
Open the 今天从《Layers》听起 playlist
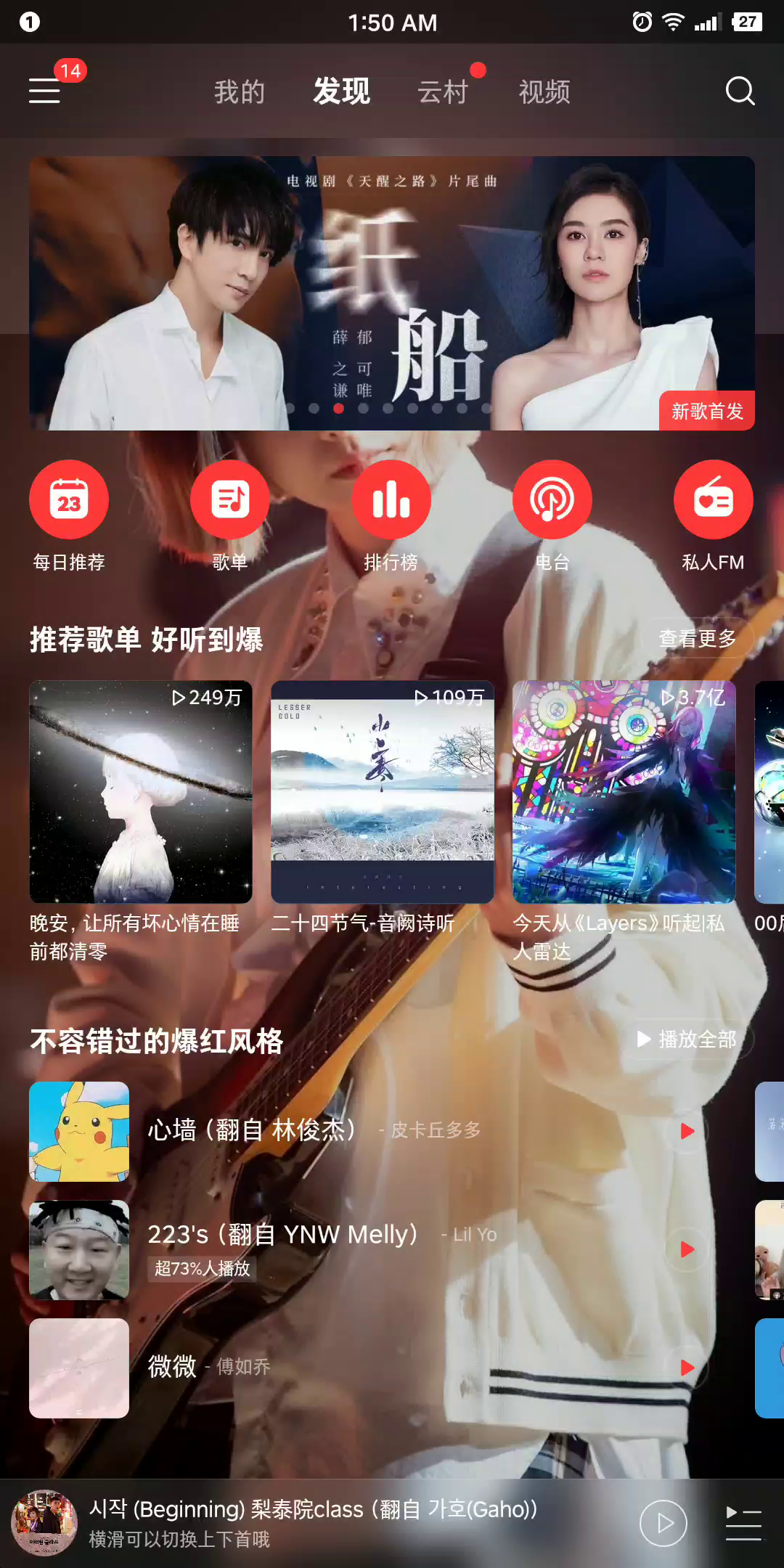pos(624,792)
